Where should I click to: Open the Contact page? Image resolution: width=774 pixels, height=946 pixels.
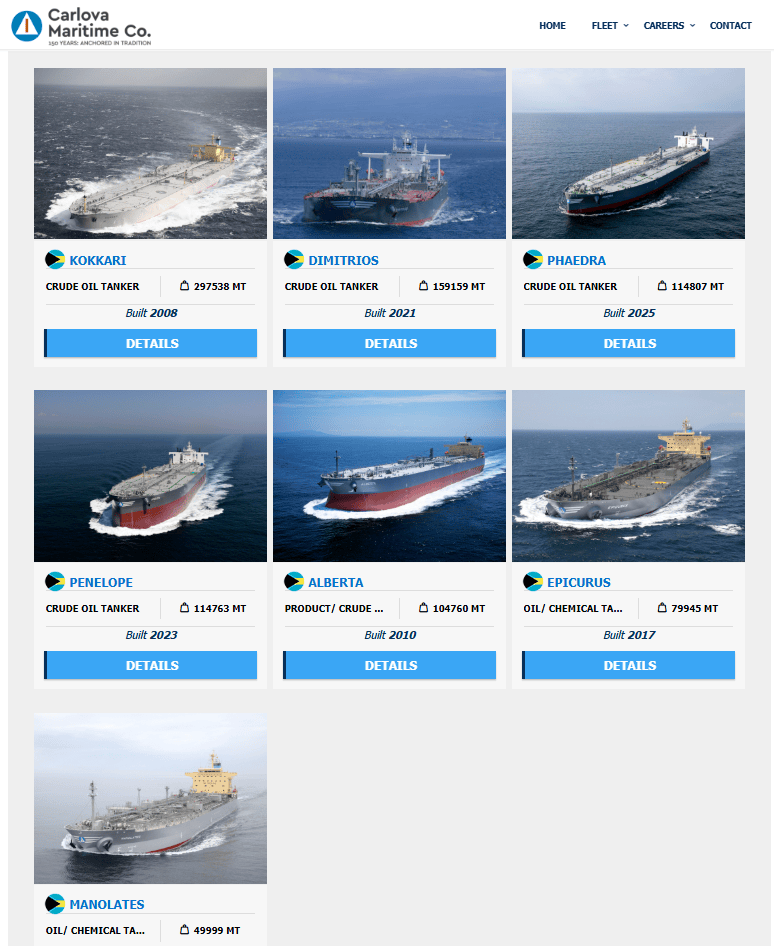coord(730,26)
